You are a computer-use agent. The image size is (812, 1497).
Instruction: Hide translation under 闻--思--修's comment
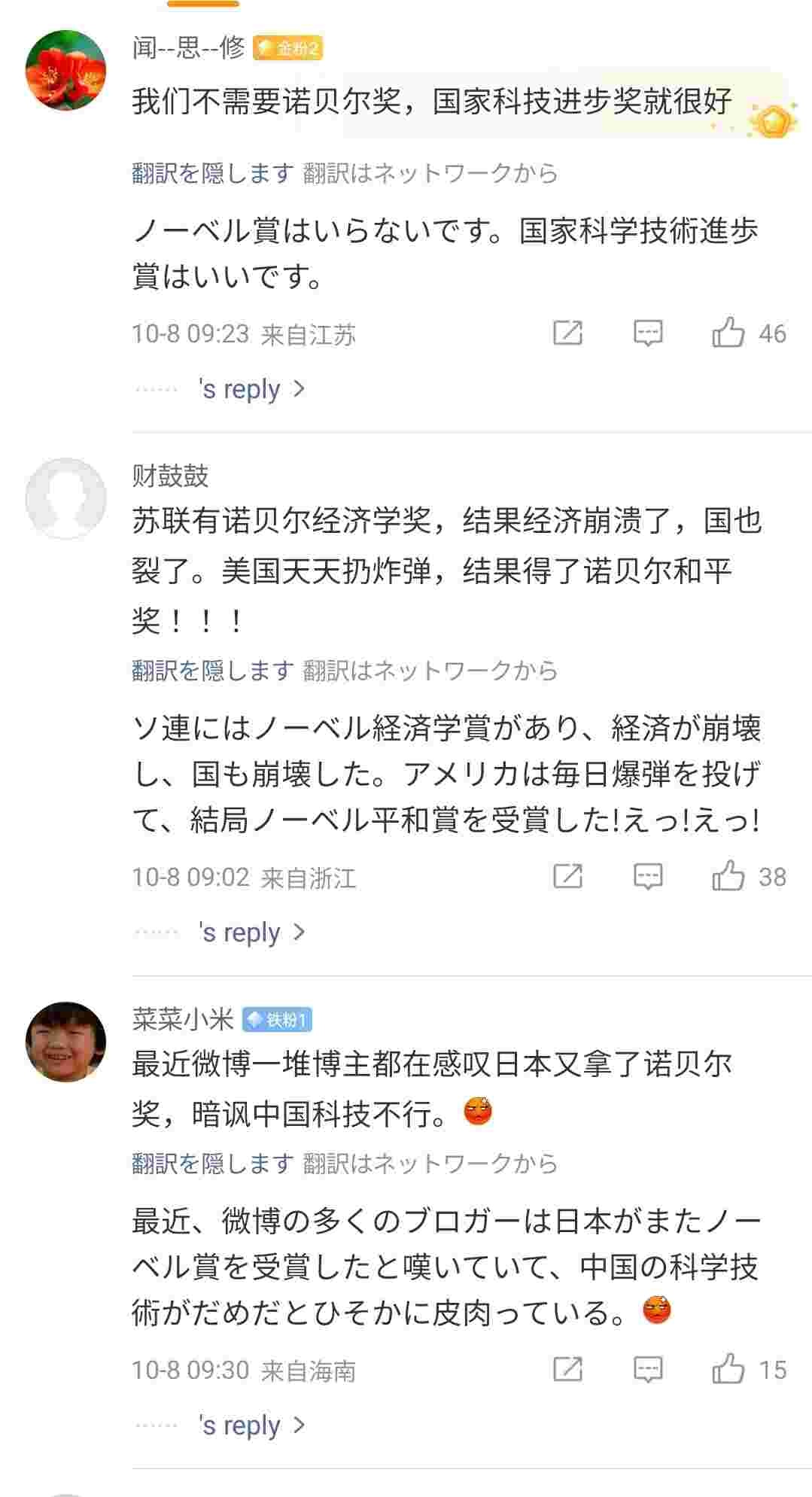pos(212,173)
